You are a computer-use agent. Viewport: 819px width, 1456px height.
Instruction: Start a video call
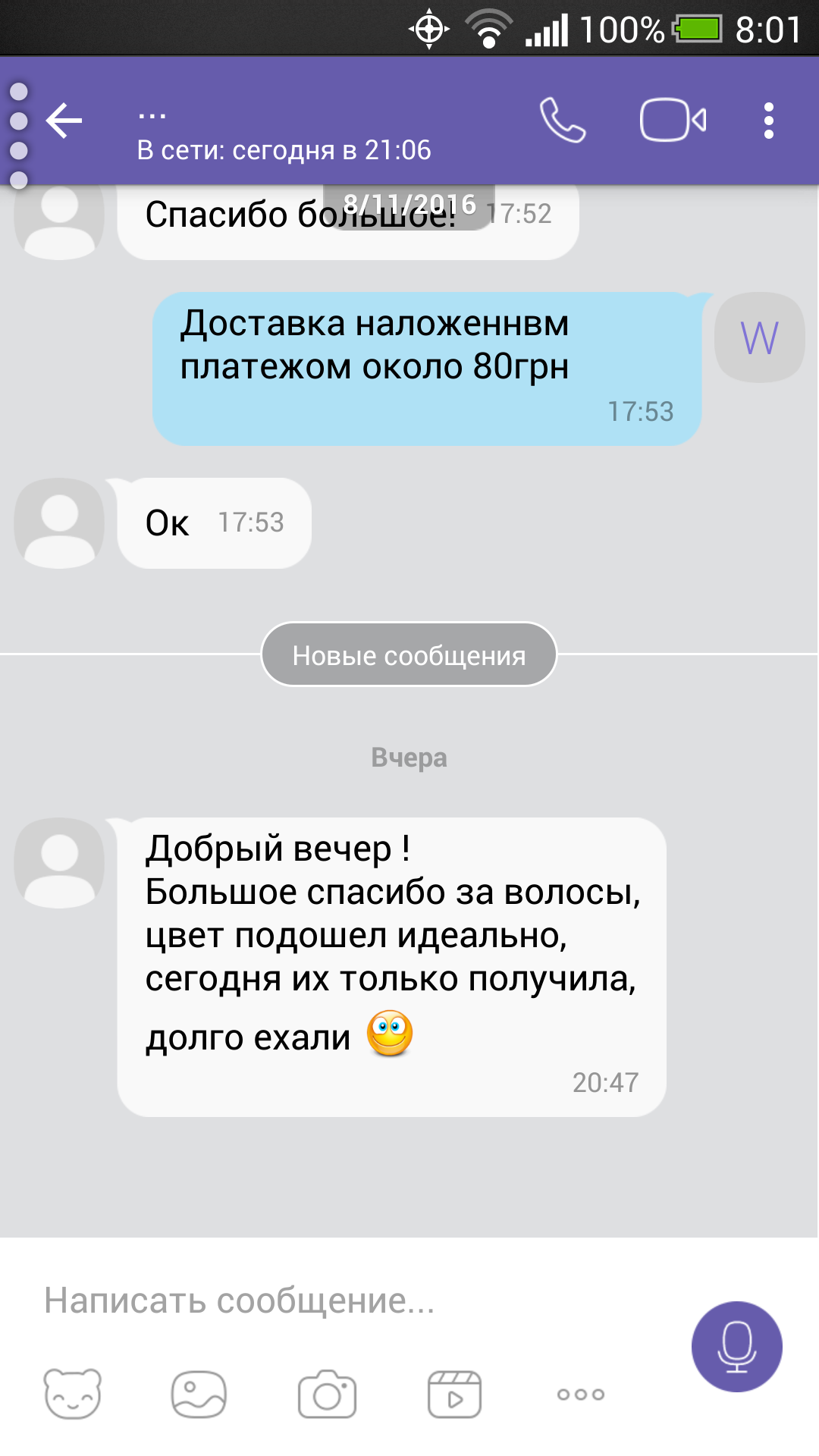(673, 121)
